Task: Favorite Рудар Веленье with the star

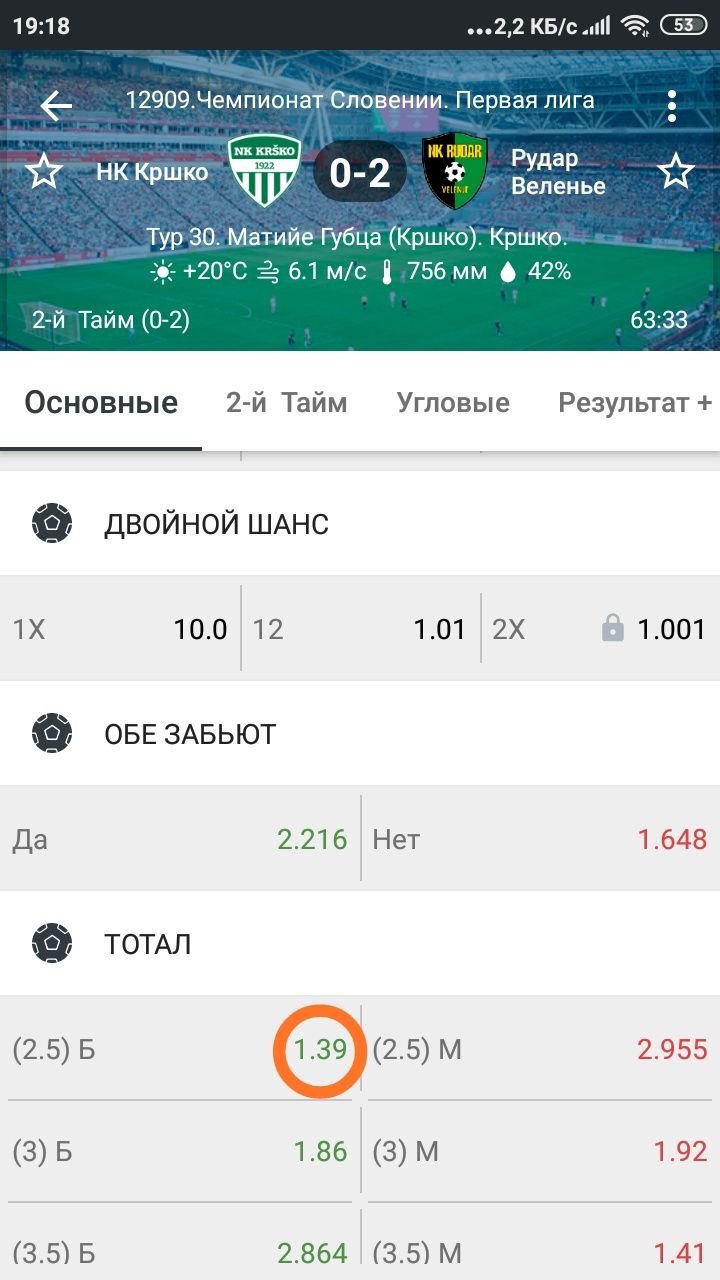Action: (676, 172)
